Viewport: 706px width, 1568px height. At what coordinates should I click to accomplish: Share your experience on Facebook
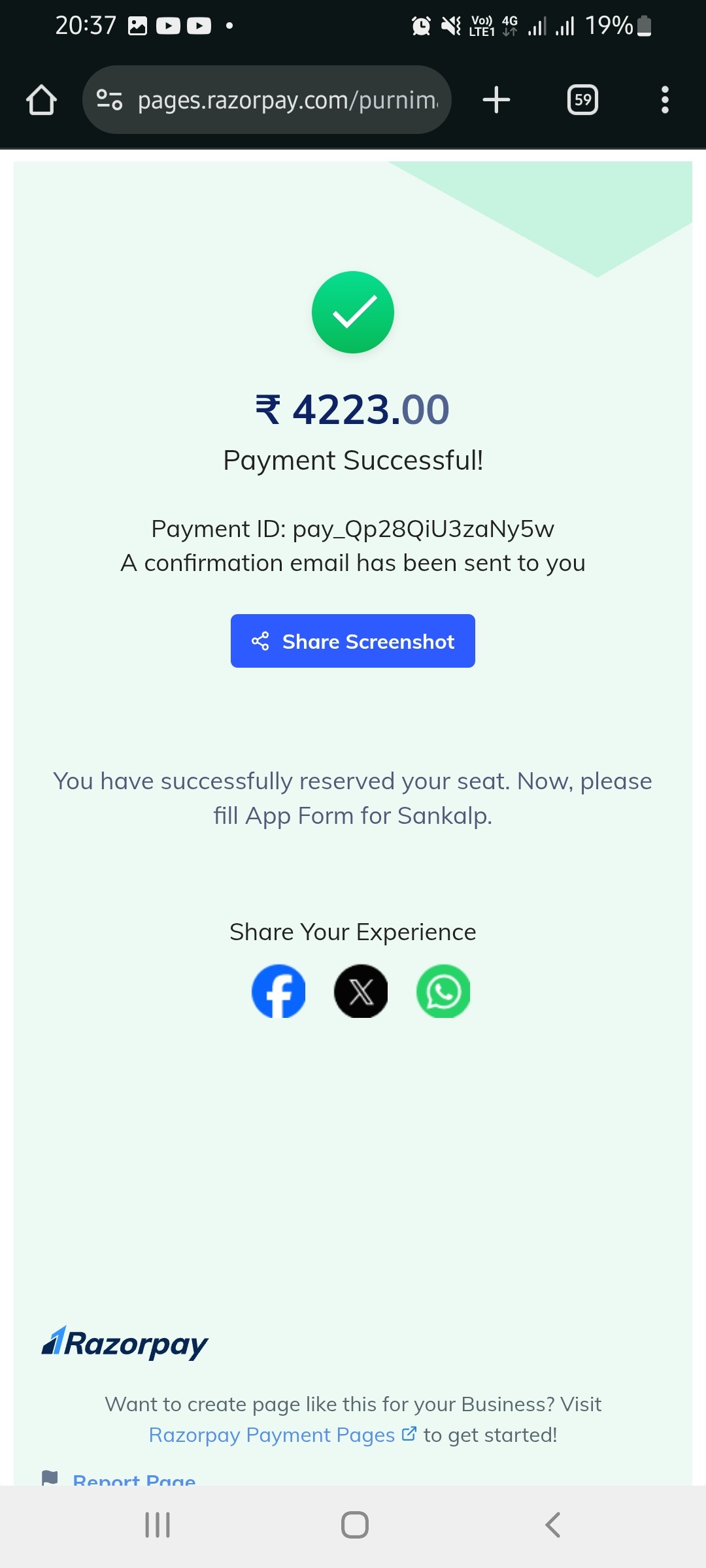(x=278, y=991)
